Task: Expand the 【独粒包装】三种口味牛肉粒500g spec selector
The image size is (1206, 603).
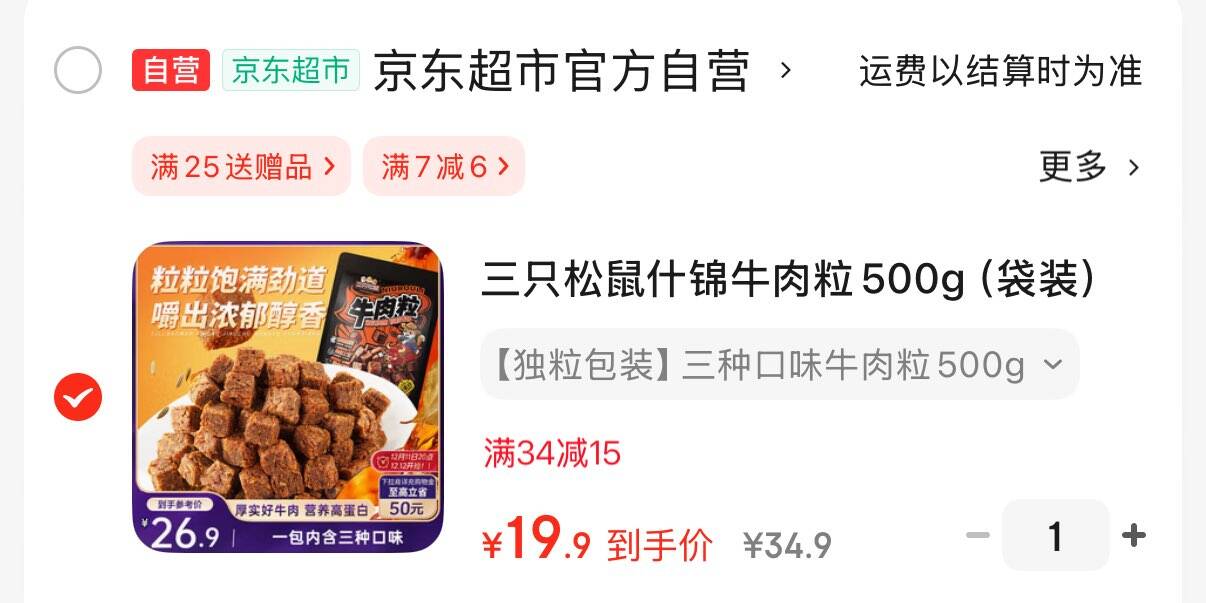Action: (x=780, y=365)
